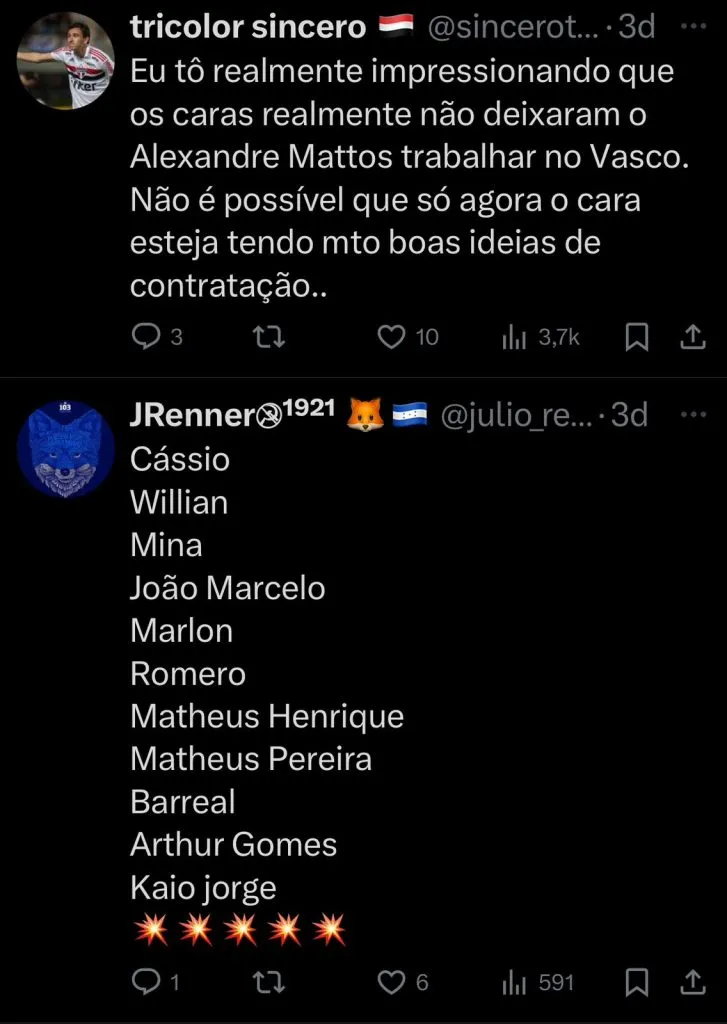Image resolution: width=727 pixels, height=1024 pixels.
Task: Bookmark JRenner's tweet
Action: (636, 983)
